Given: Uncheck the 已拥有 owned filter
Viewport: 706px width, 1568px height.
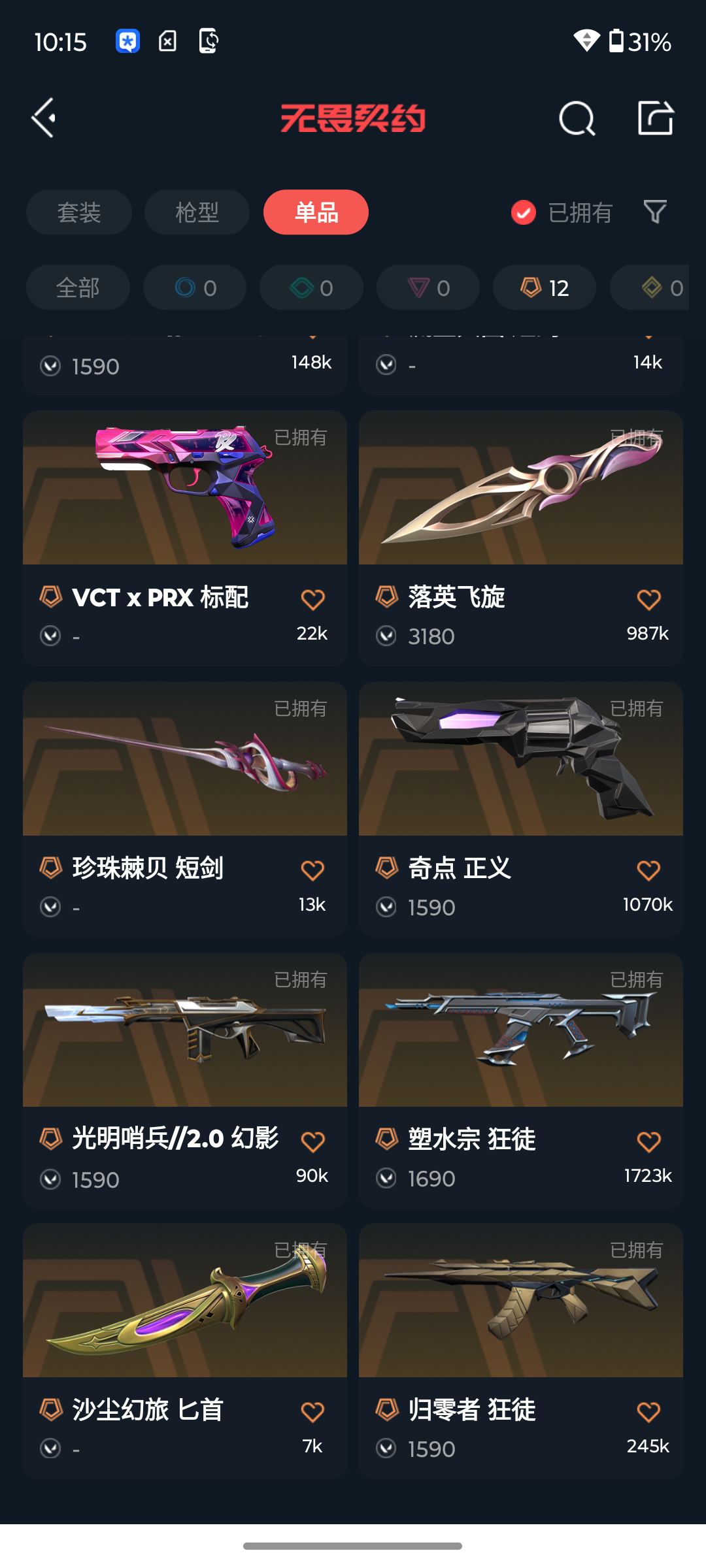Looking at the screenshot, I should click(x=562, y=212).
